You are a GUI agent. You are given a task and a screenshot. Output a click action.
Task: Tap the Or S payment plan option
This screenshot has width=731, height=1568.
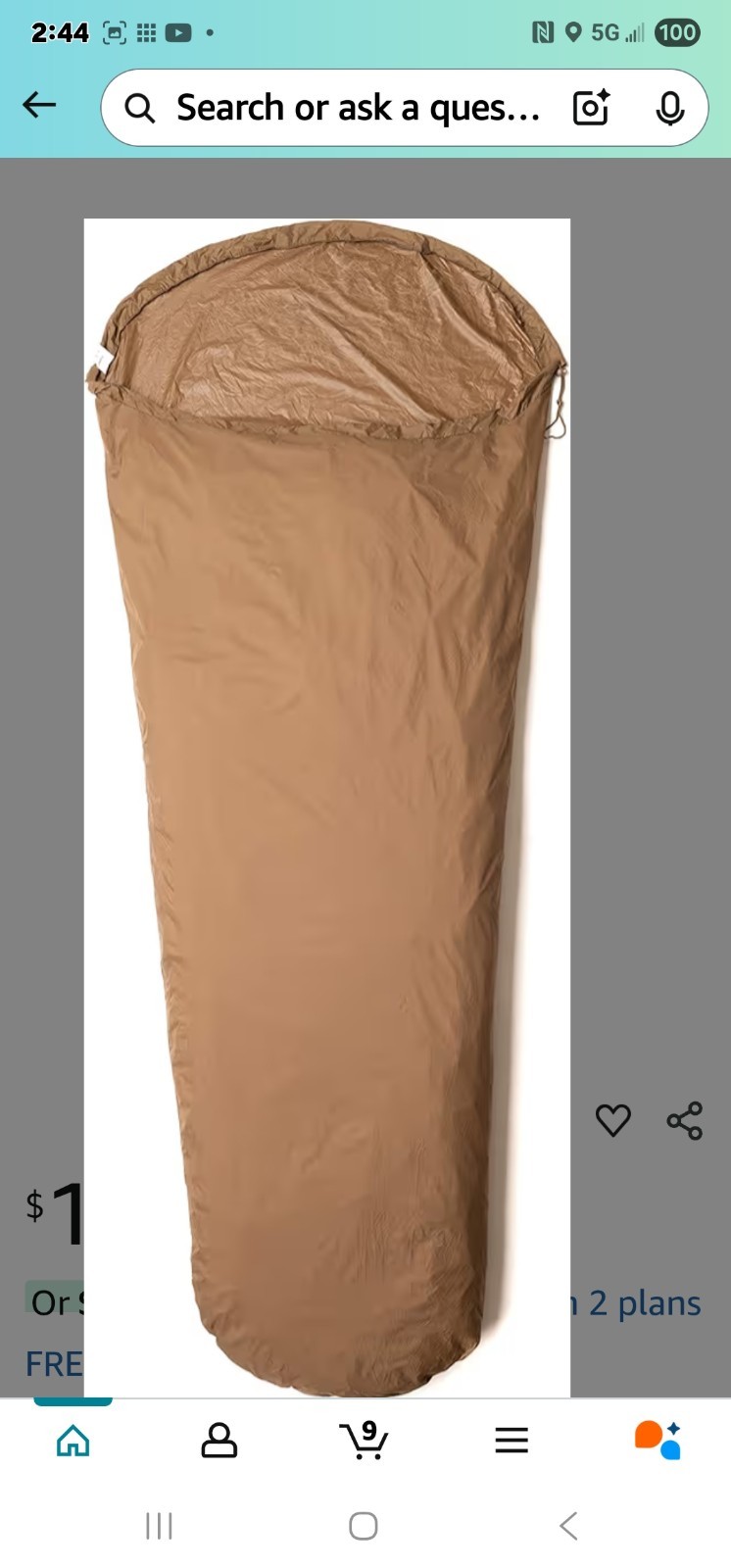click(x=59, y=1302)
